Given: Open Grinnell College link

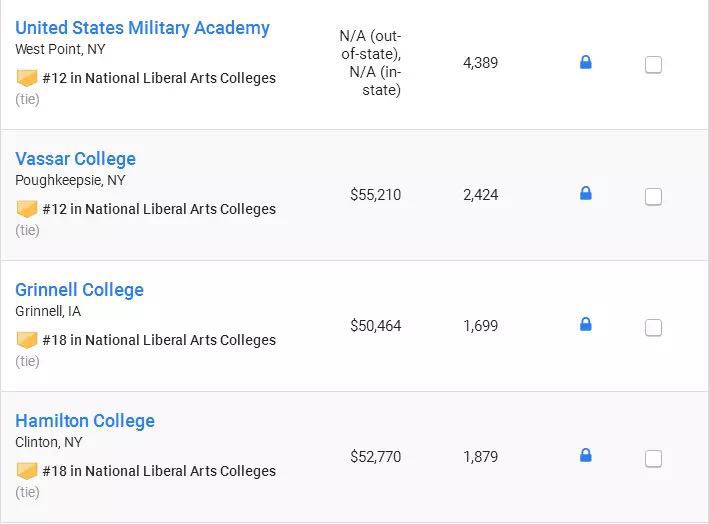Looking at the screenshot, I should (x=79, y=290).
